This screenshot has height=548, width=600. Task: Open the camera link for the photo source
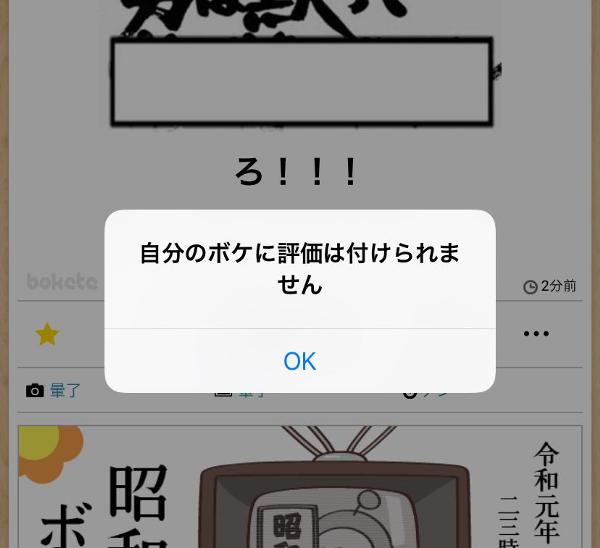click(53, 391)
